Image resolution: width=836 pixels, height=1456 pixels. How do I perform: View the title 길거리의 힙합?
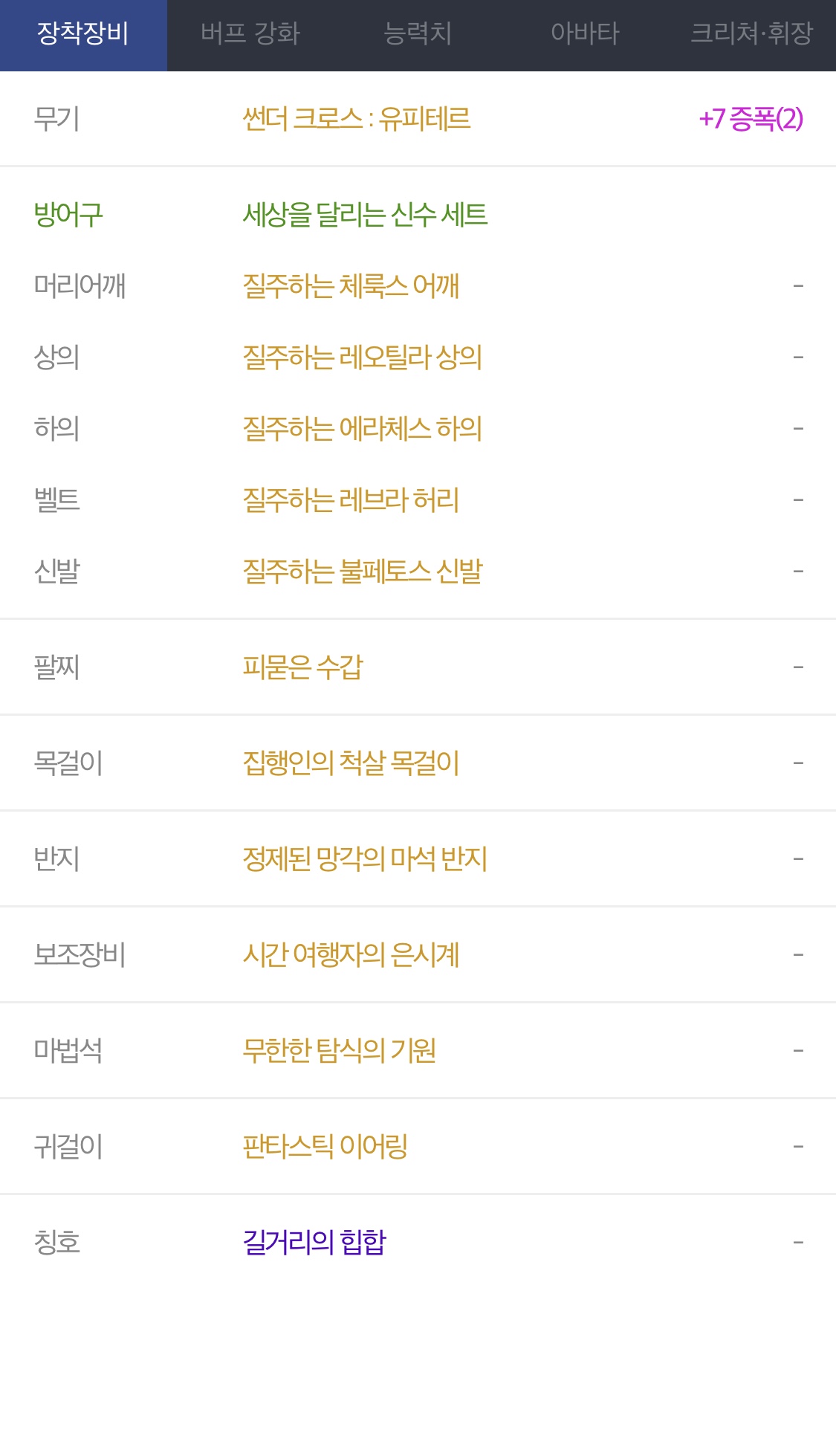[314, 1243]
